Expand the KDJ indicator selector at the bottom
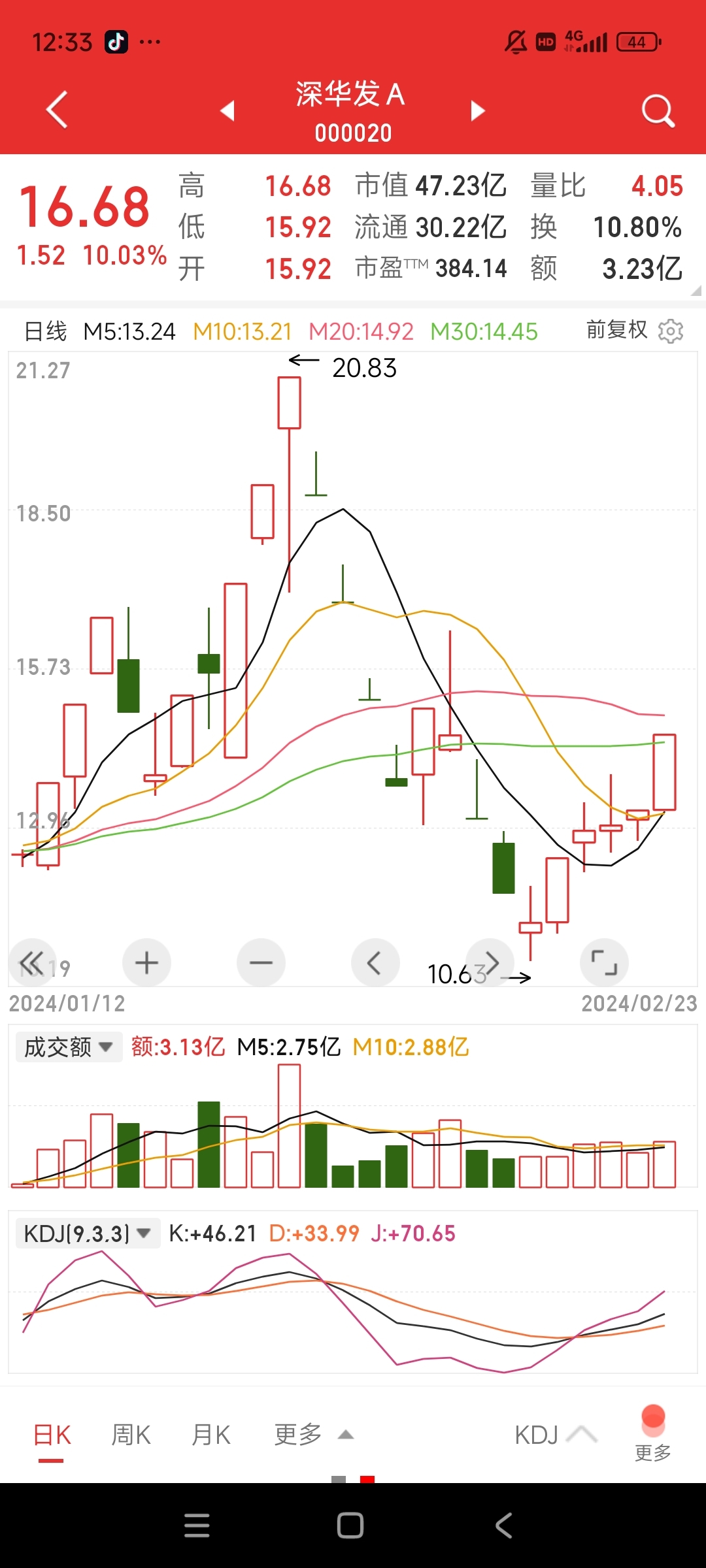Viewport: 706px width, 1568px height. (x=555, y=1435)
